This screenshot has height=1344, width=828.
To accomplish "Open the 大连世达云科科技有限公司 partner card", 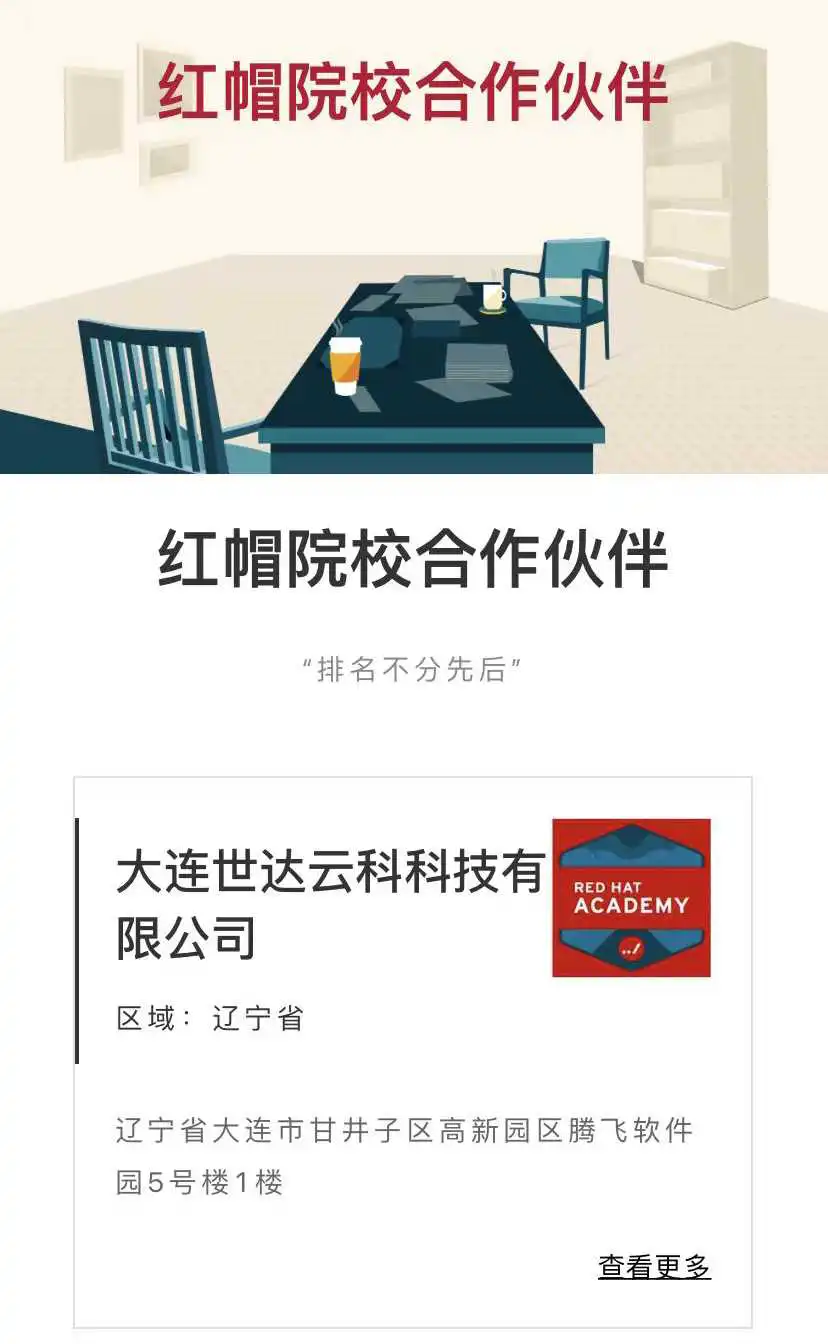I will pos(412,1052).
